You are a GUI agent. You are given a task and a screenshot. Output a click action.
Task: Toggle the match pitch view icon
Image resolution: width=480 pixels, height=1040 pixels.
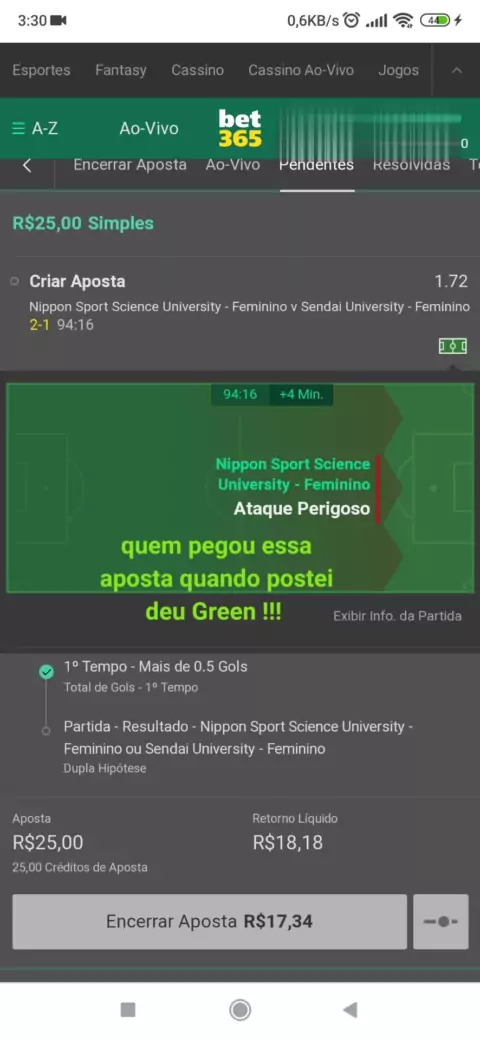coord(453,346)
